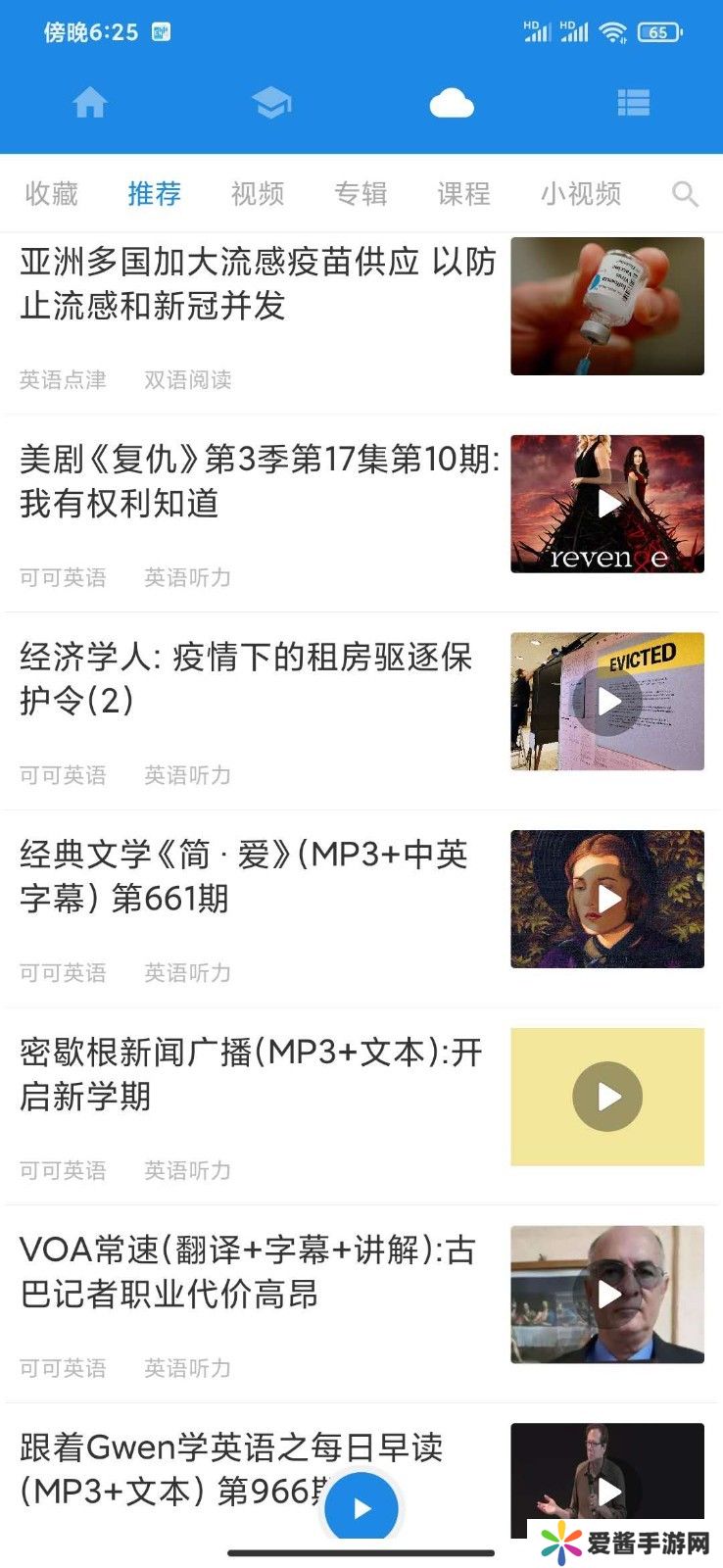
Task: Open 密歇根新闻广播 开启新学期
Action: [251, 1074]
